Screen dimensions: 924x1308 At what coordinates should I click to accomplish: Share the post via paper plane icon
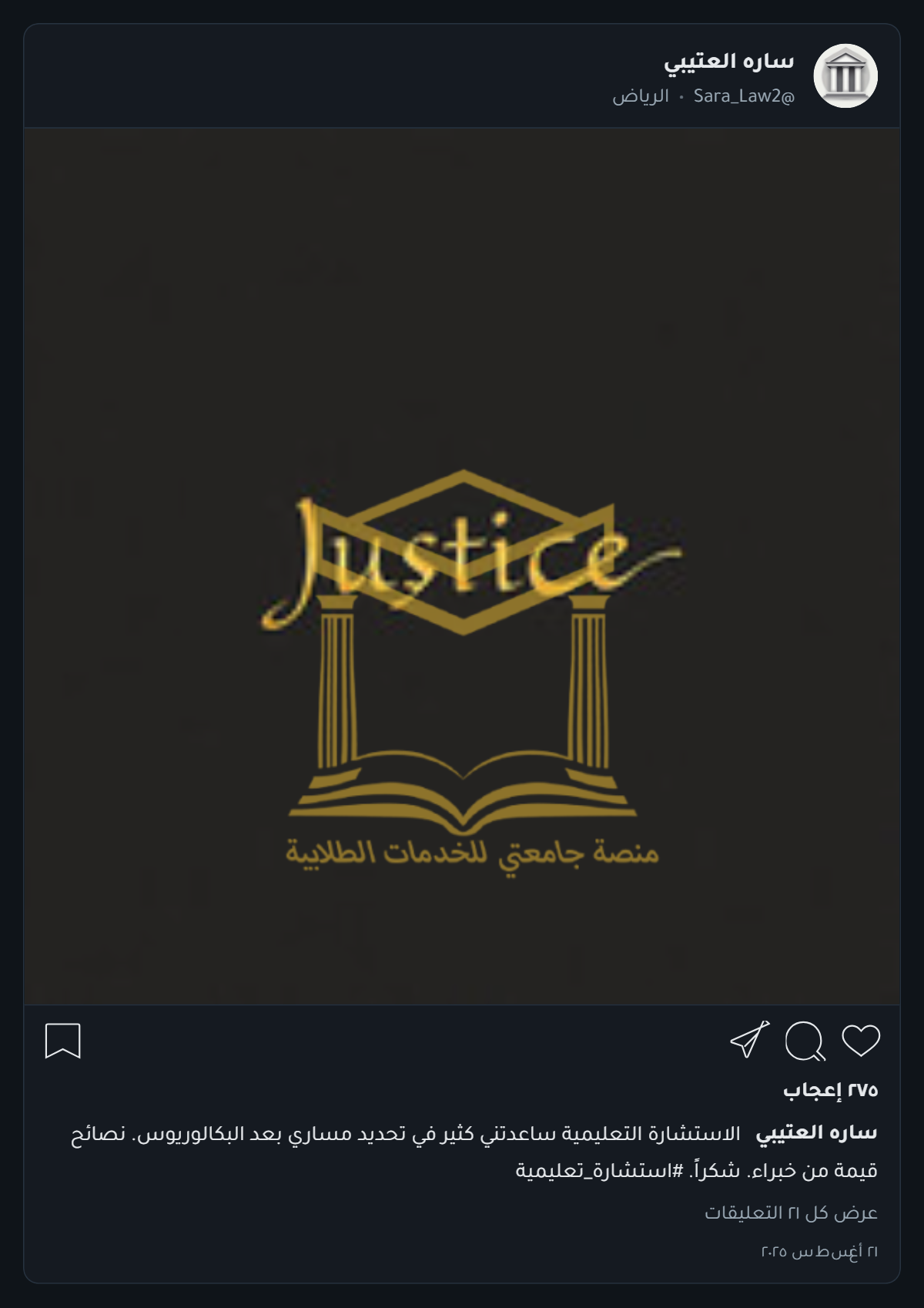click(749, 1041)
